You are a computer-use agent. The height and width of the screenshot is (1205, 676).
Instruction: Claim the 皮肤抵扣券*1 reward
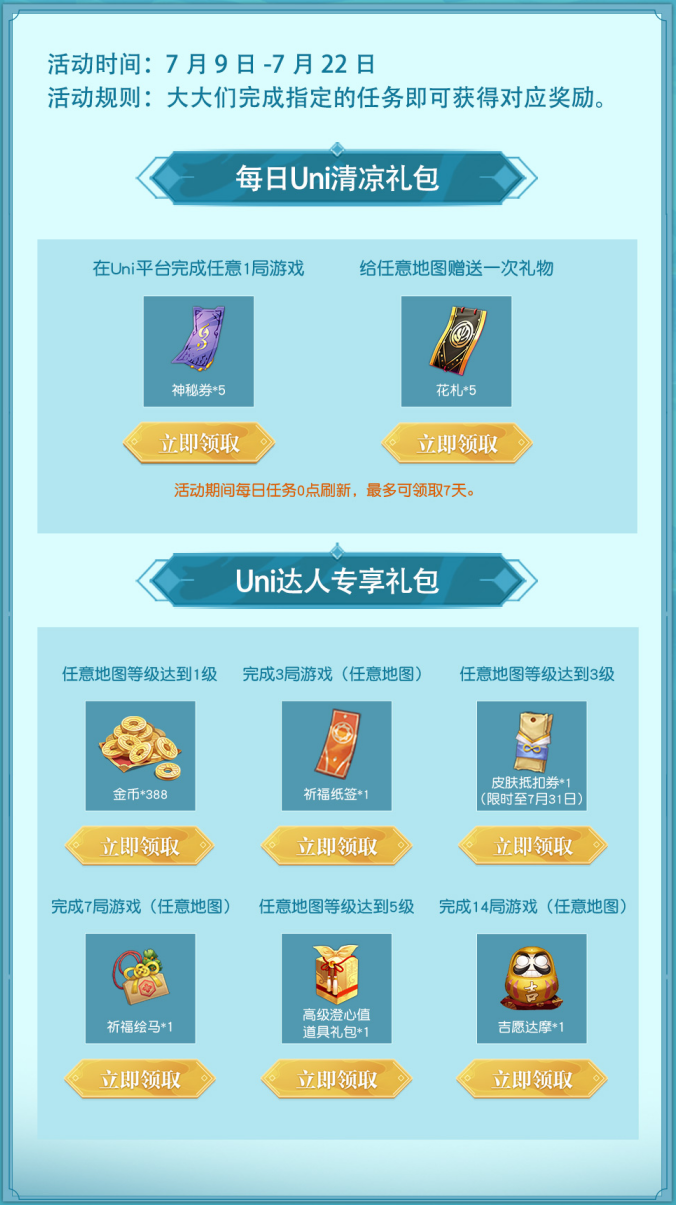pos(533,846)
